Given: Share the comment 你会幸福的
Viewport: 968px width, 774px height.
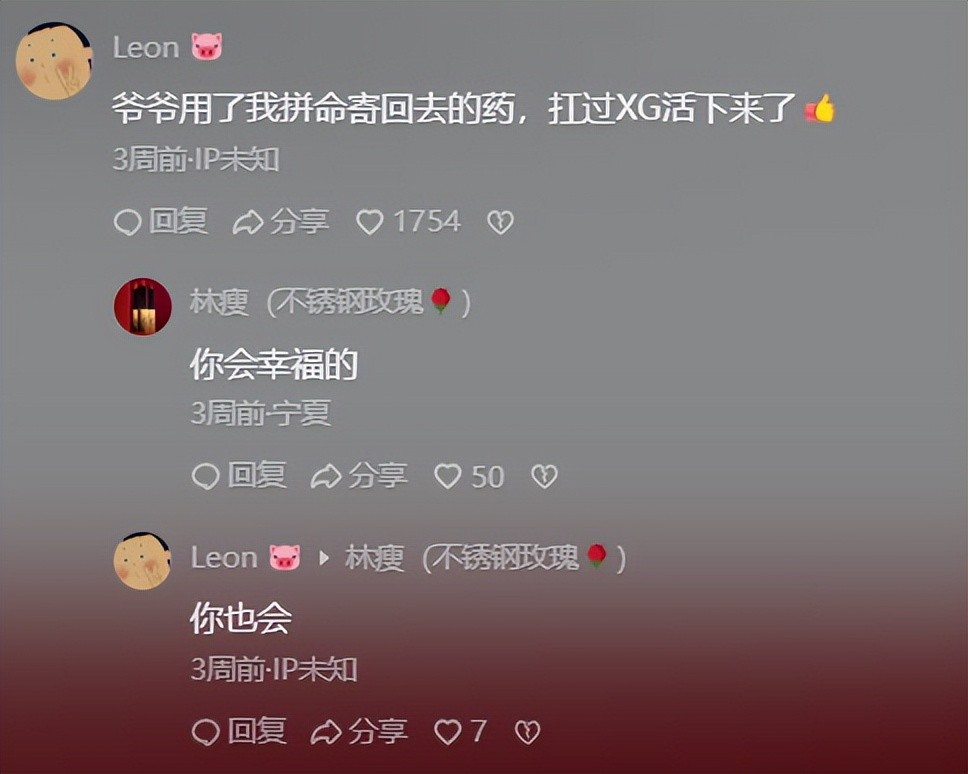Looking at the screenshot, I should 359,476.
